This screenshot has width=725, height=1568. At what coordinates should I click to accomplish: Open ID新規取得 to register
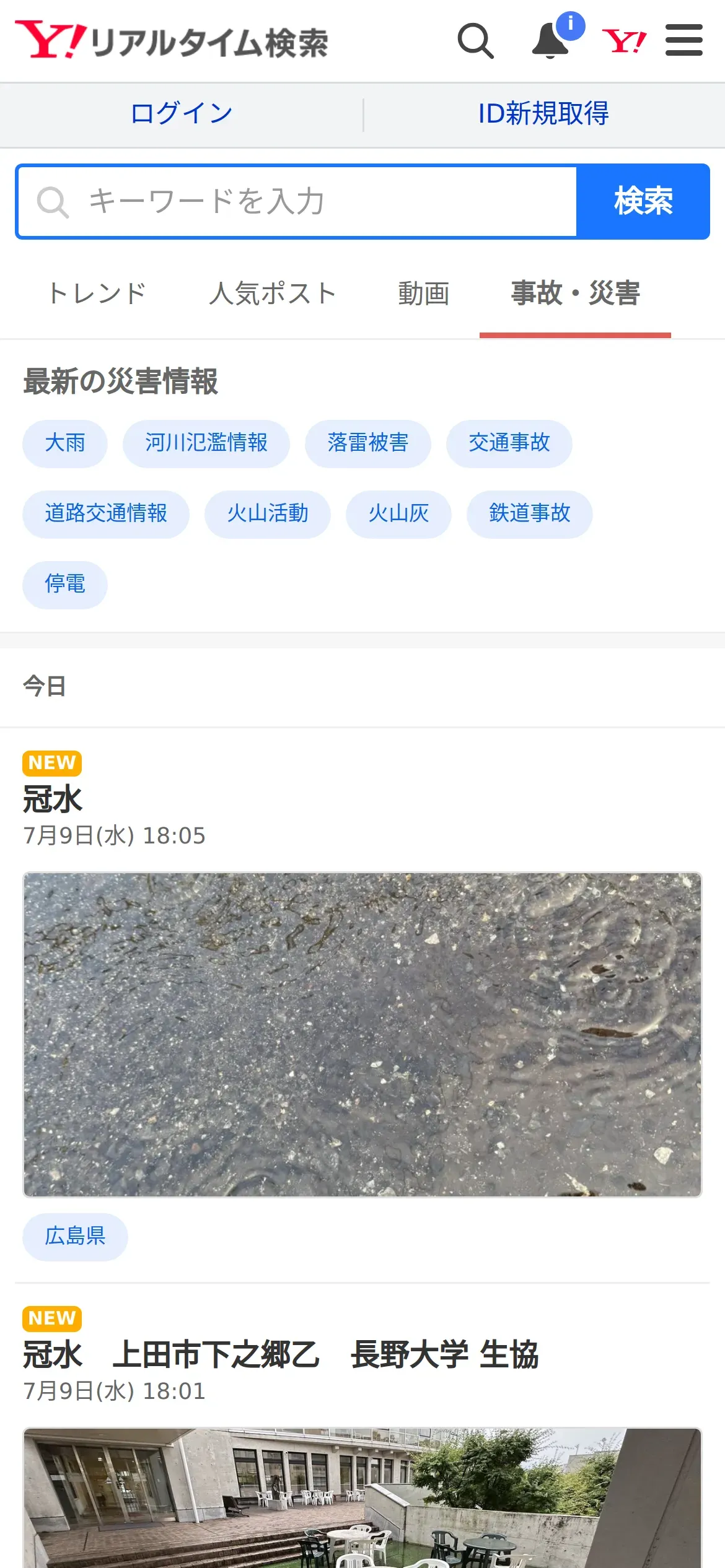pyautogui.click(x=543, y=114)
